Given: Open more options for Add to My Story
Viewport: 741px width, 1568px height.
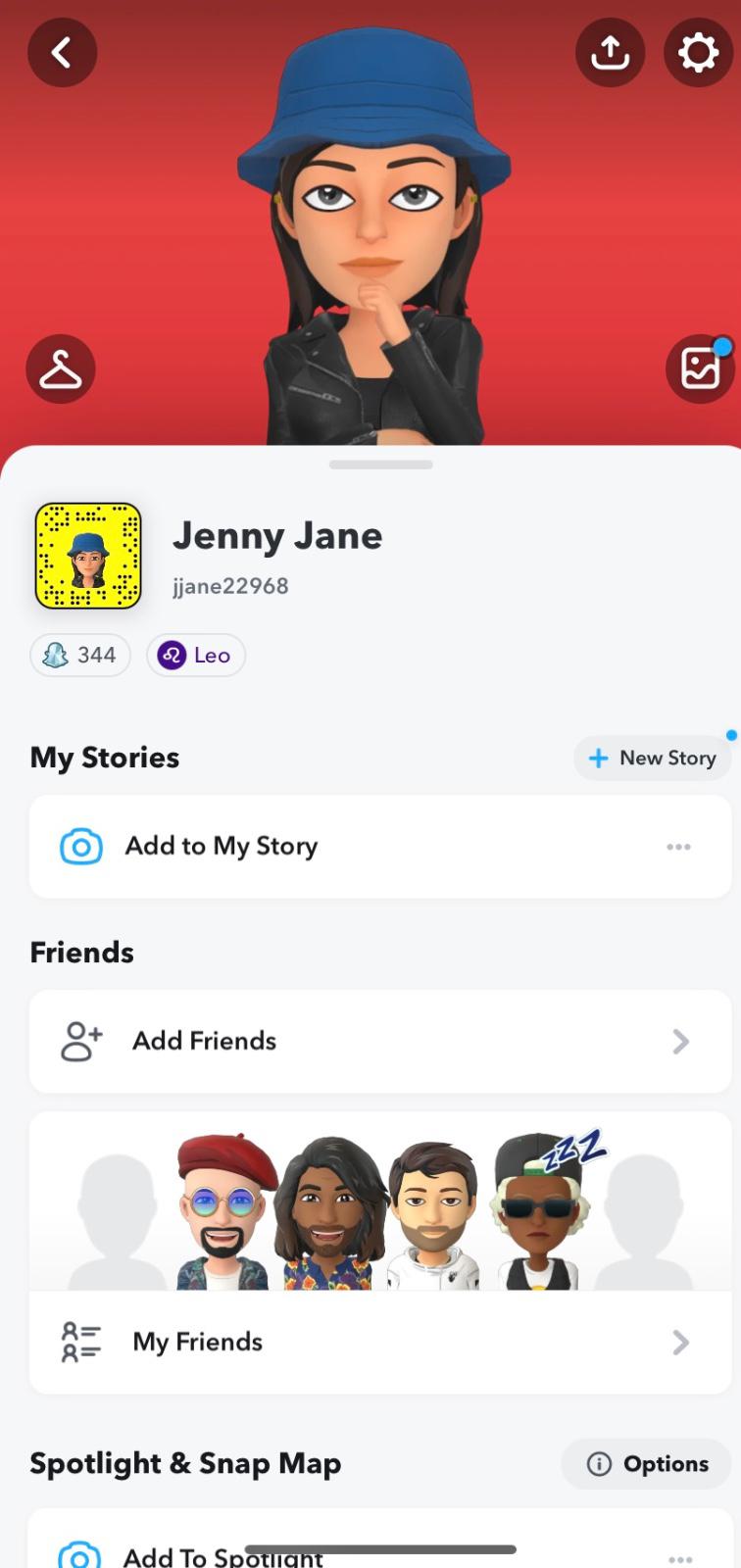Looking at the screenshot, I should (x=678, y=847).
